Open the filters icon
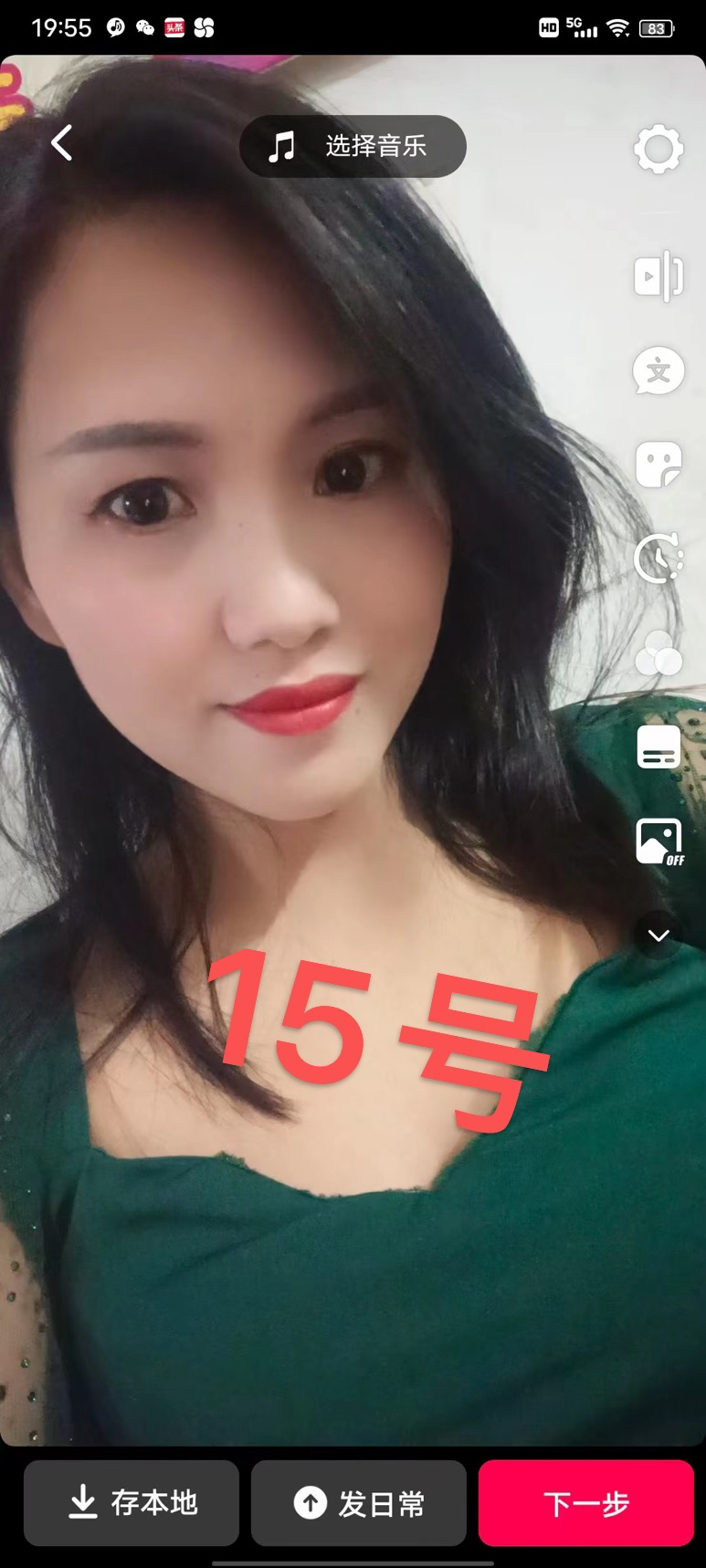706x1568 pixels. 659,653
